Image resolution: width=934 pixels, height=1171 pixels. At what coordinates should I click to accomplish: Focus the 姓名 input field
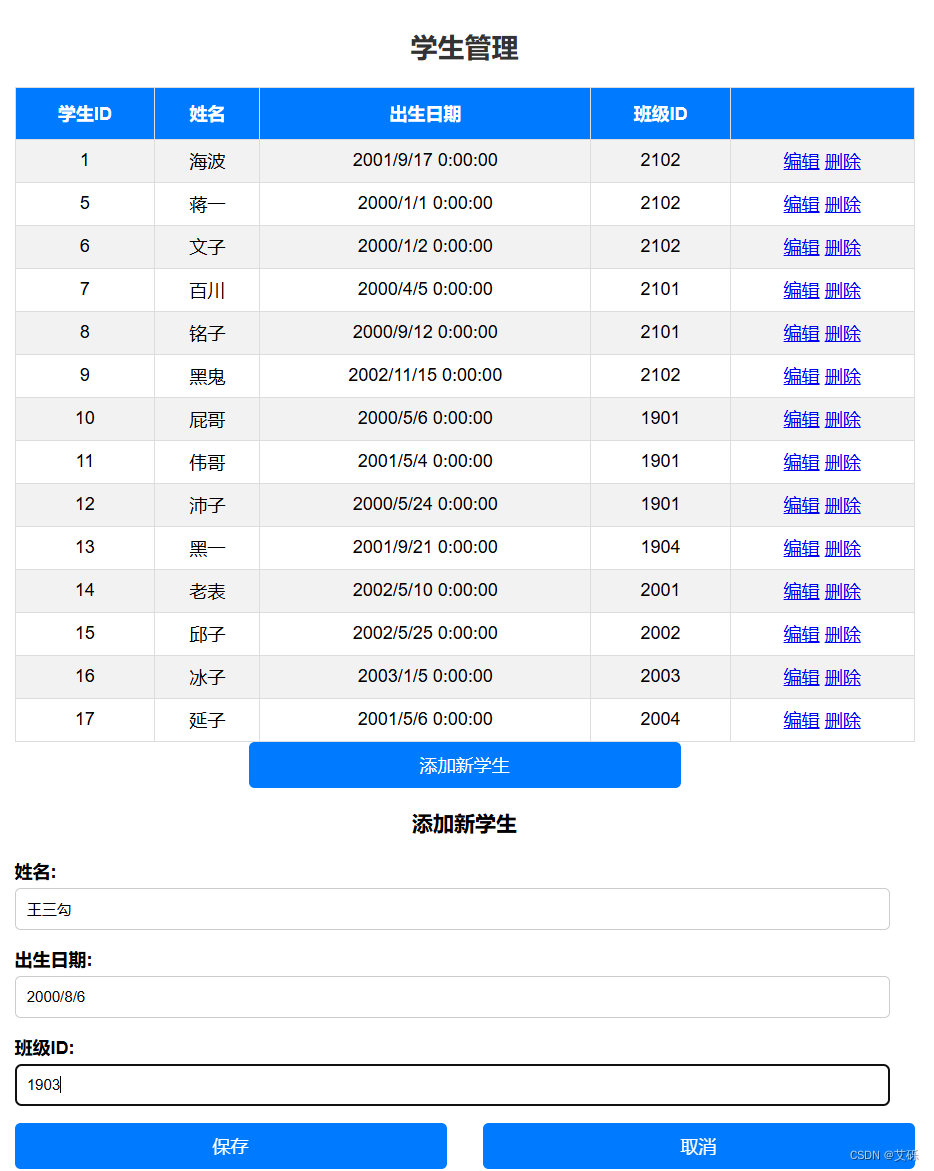tap(452, 909)
